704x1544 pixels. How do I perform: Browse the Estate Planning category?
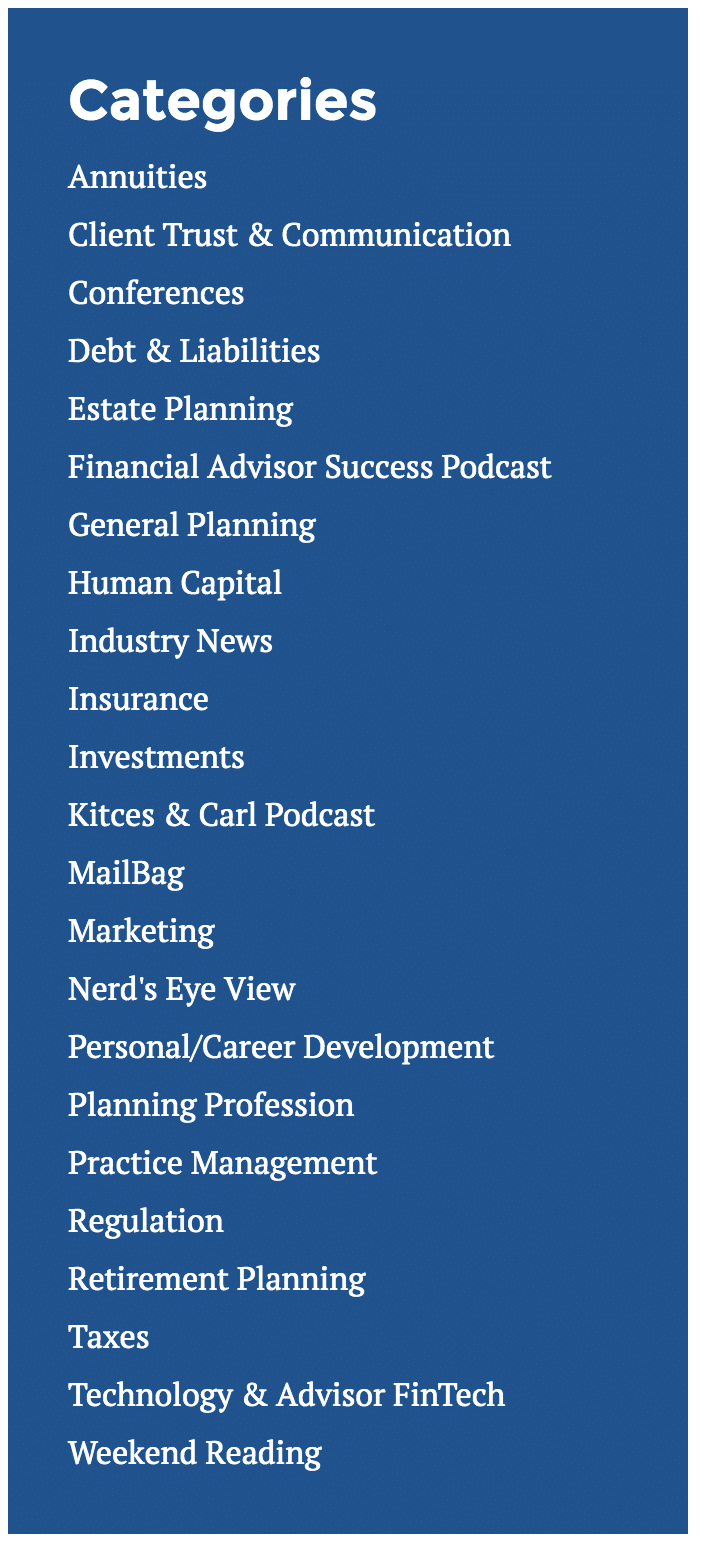(x=180, y=409)
